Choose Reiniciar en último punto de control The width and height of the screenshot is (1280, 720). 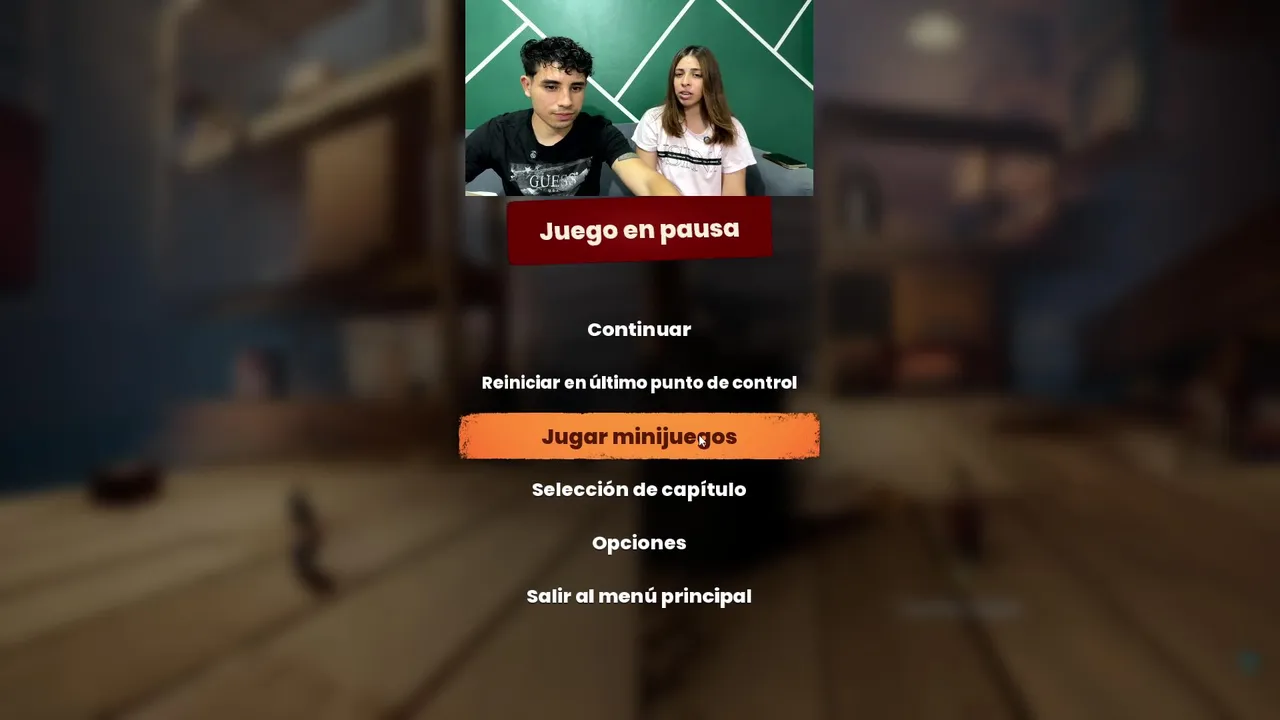[639, 382]
